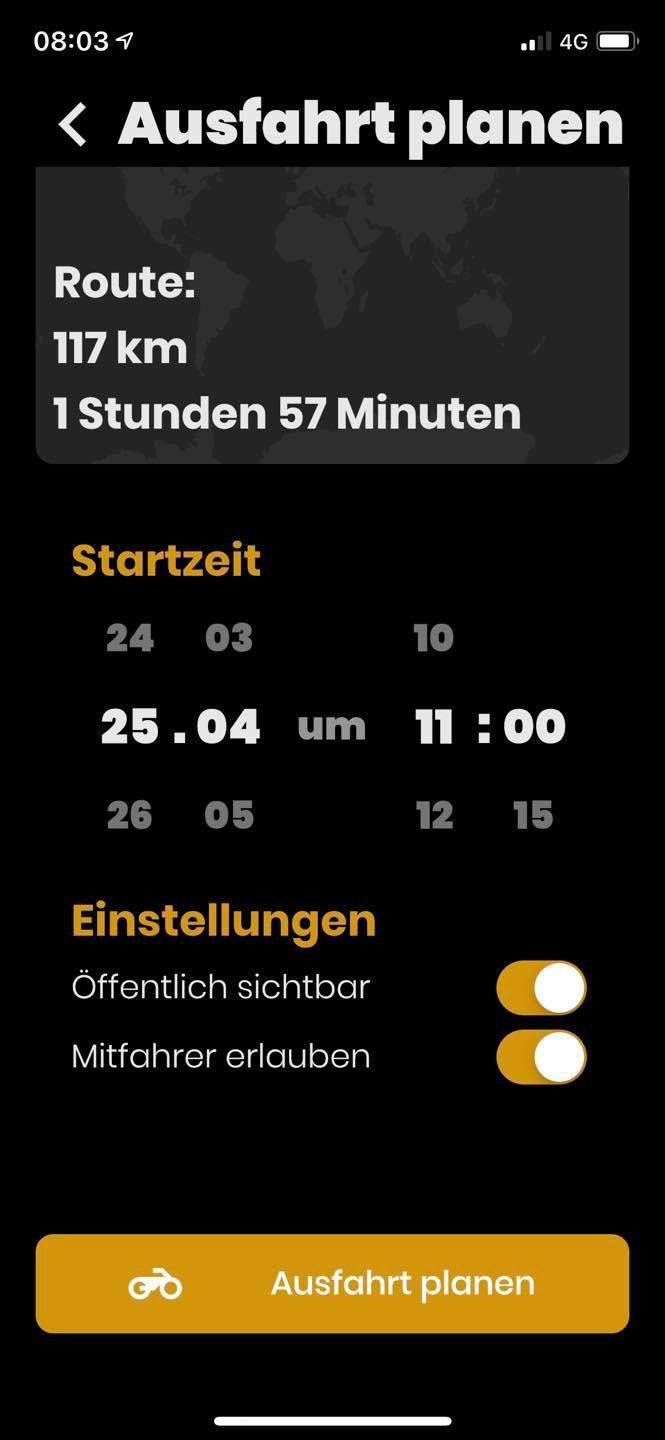Tap the yellow Ausfahrt planen button

coord(332,1284)
